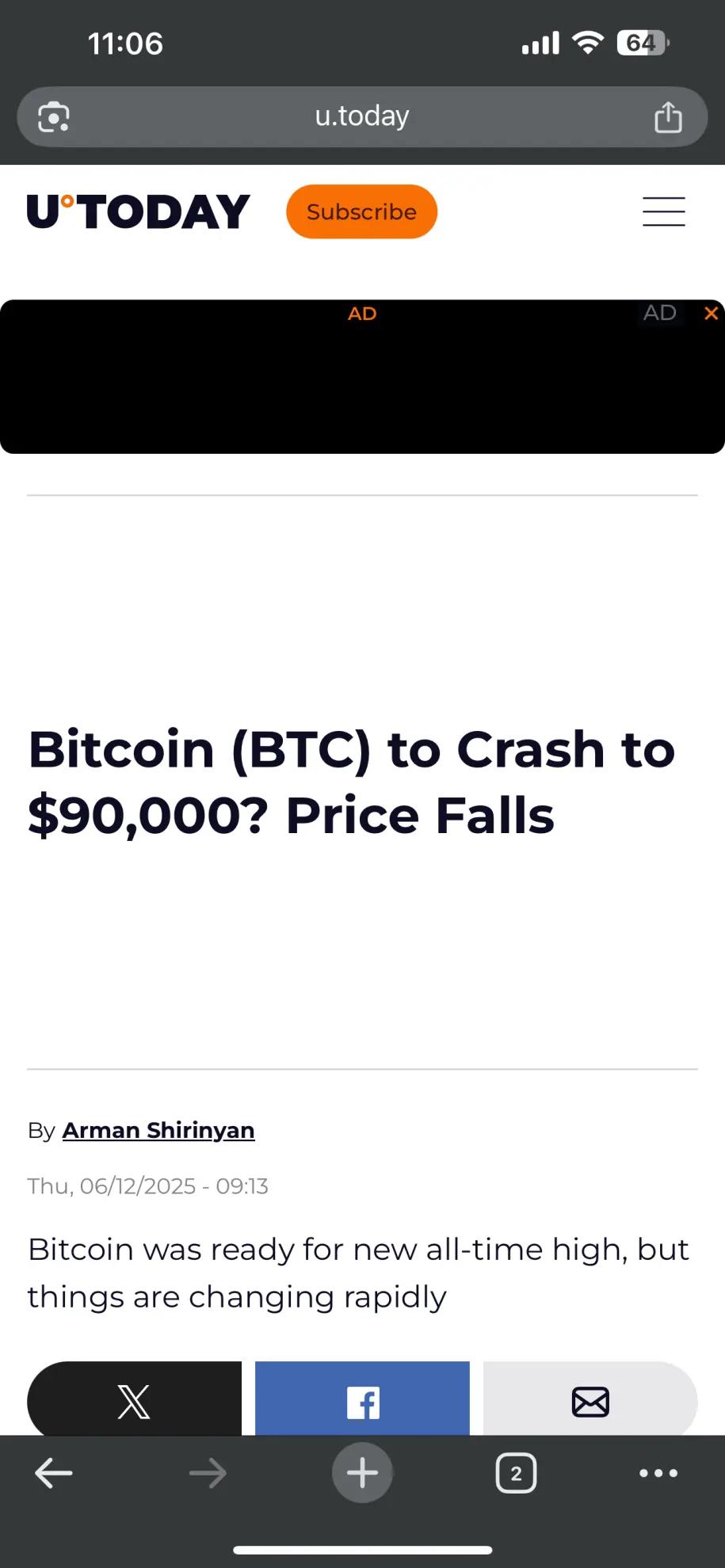
Task: Open a new browser tab
Action: [362, 1473]
